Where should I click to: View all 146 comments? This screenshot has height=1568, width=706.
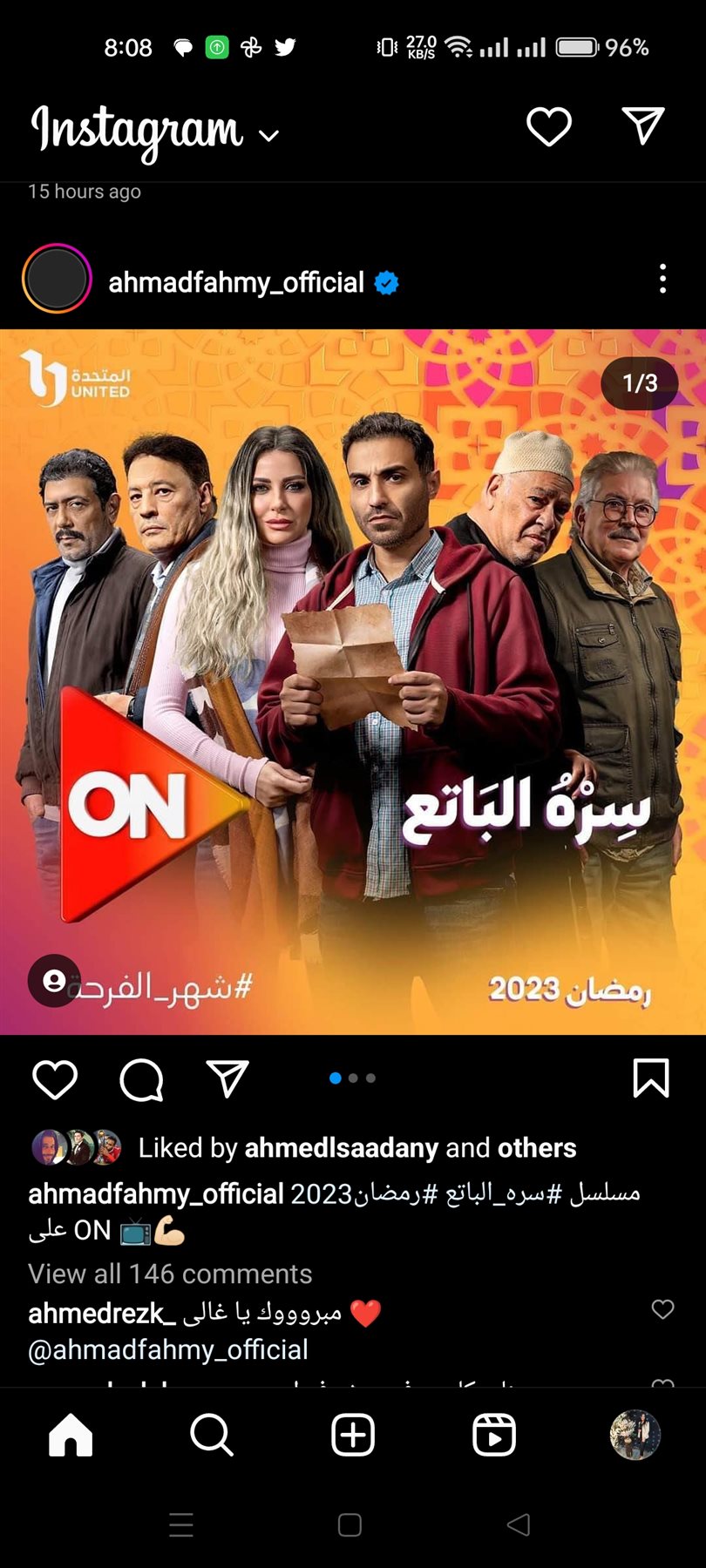click(170, 1274)
